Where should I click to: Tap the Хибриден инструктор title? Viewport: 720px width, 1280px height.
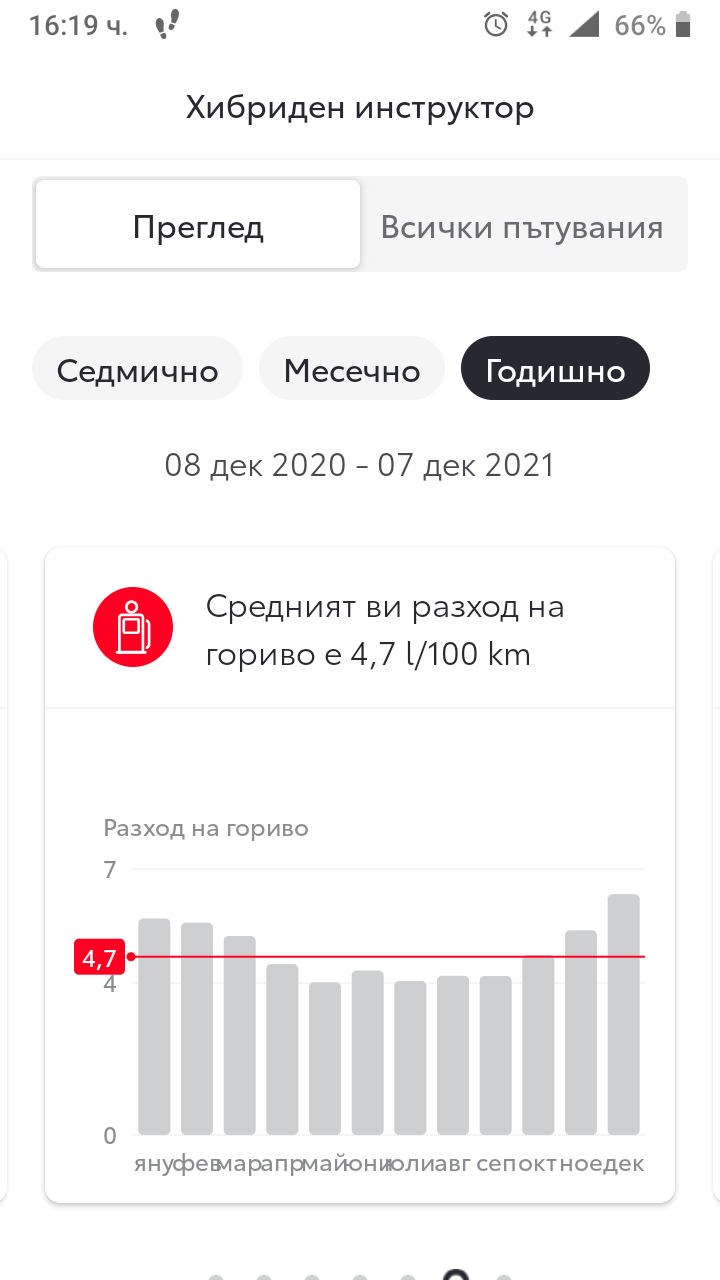[360, 106]
